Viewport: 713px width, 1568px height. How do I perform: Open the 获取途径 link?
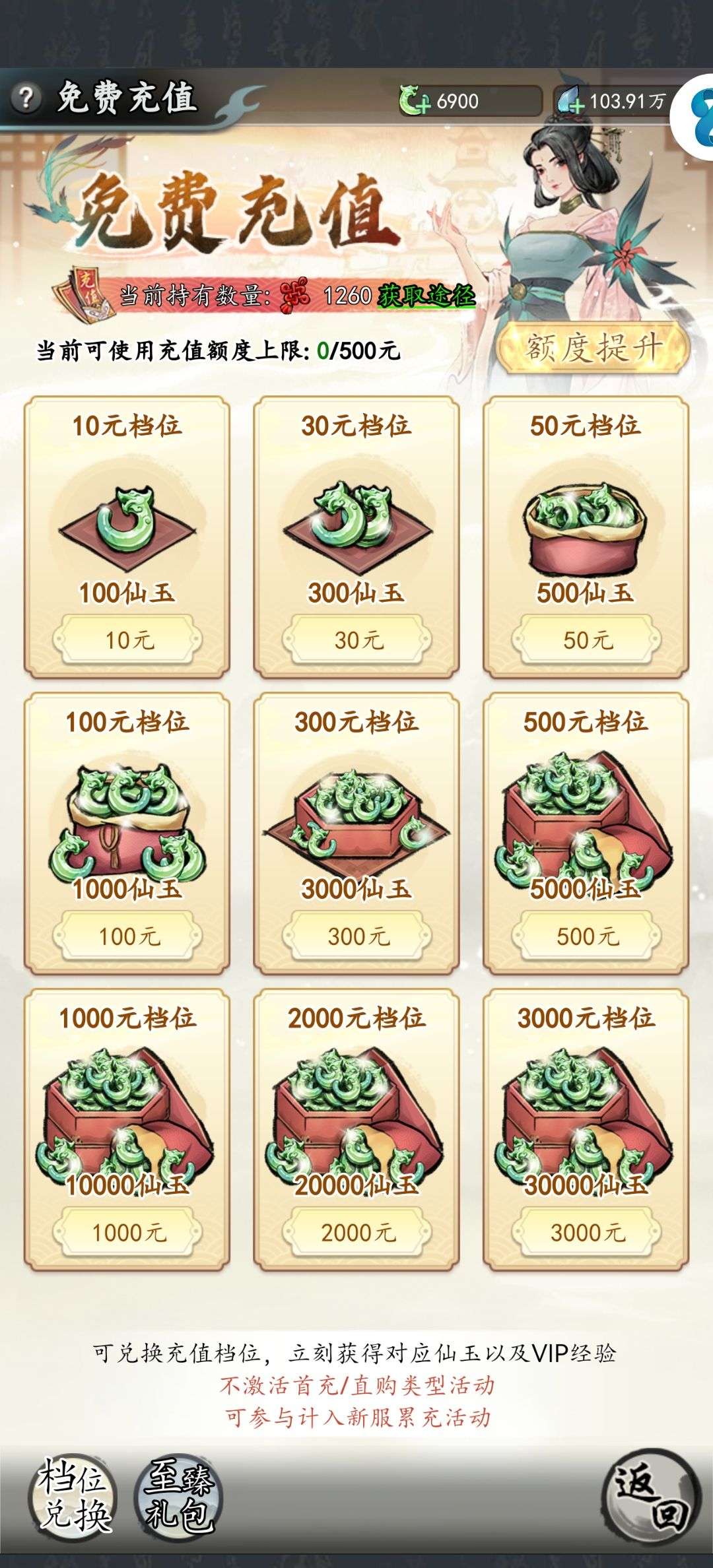tap(426, 296)
